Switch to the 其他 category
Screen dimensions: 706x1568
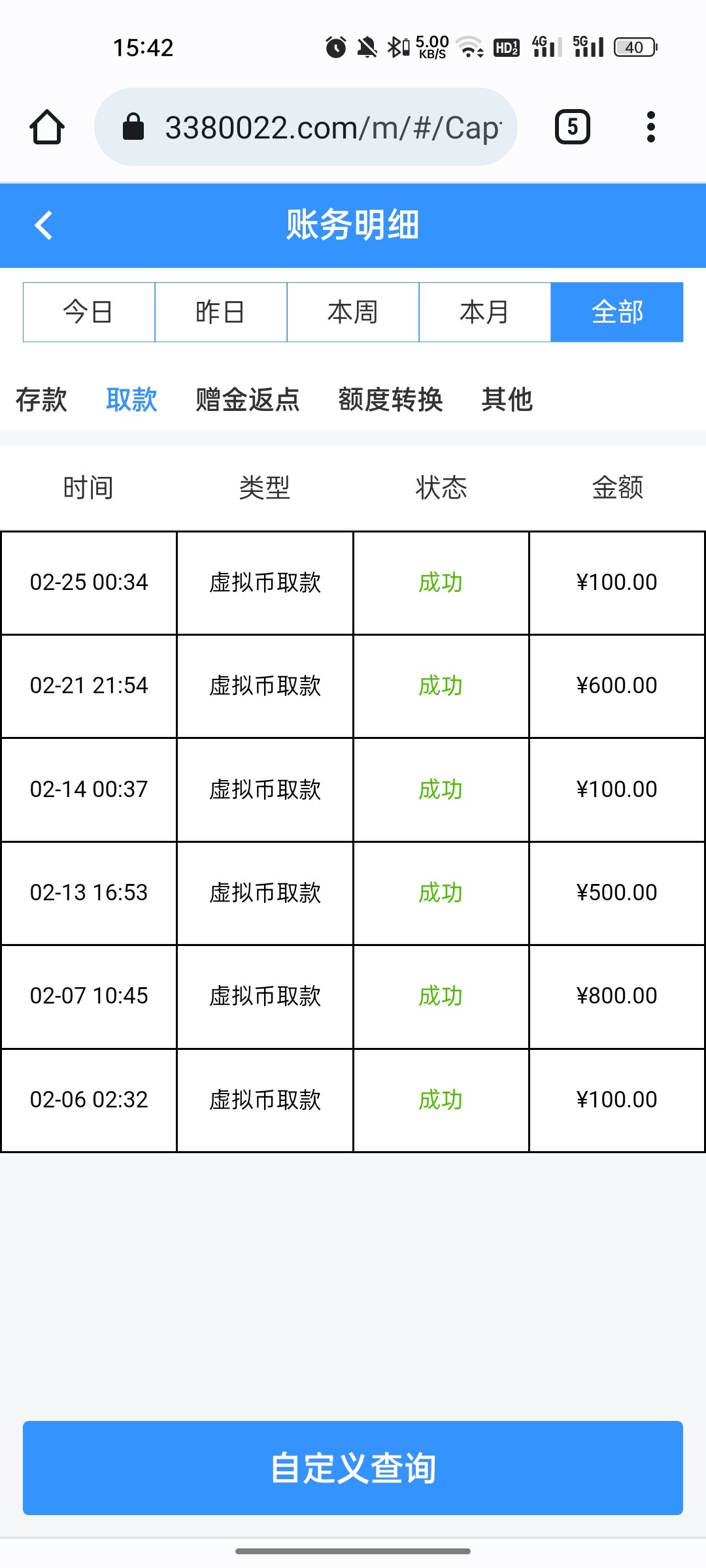click(x=507, y=399)
